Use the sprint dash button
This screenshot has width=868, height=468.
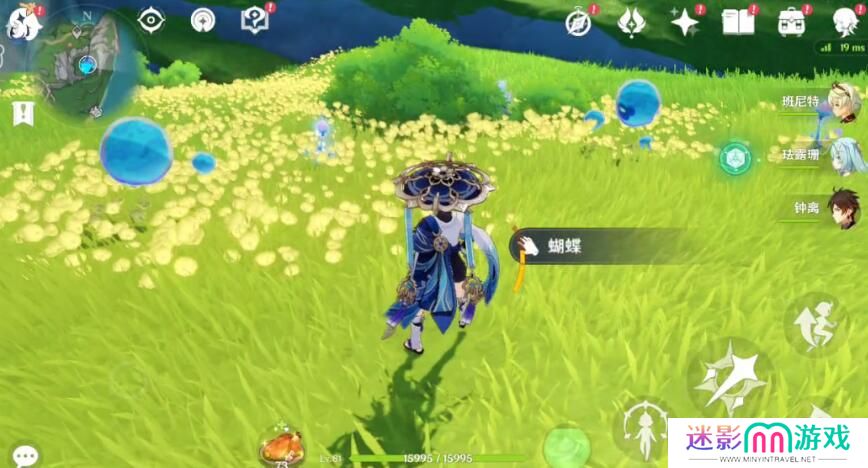point(815,324)
